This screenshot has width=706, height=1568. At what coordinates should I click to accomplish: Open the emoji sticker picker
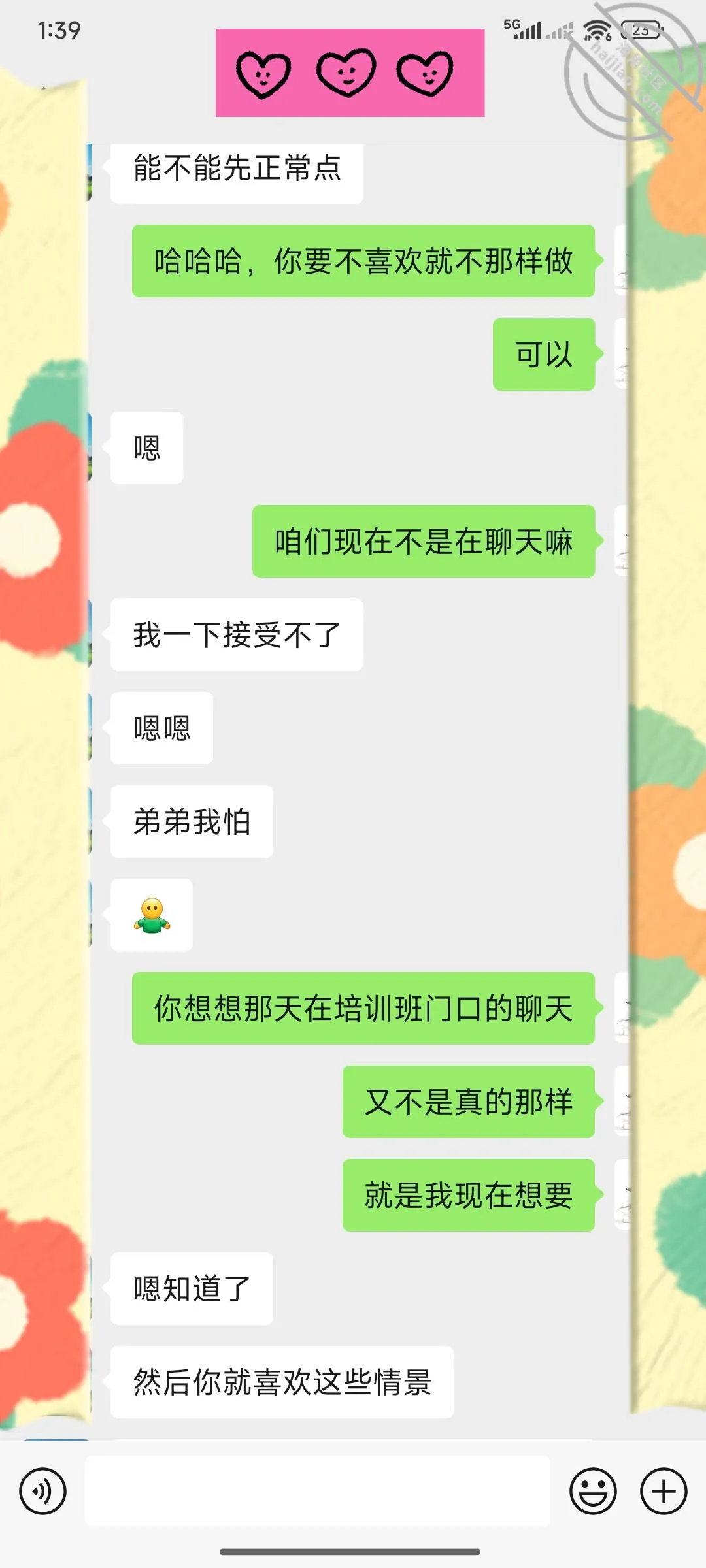tap(593, 1491)
